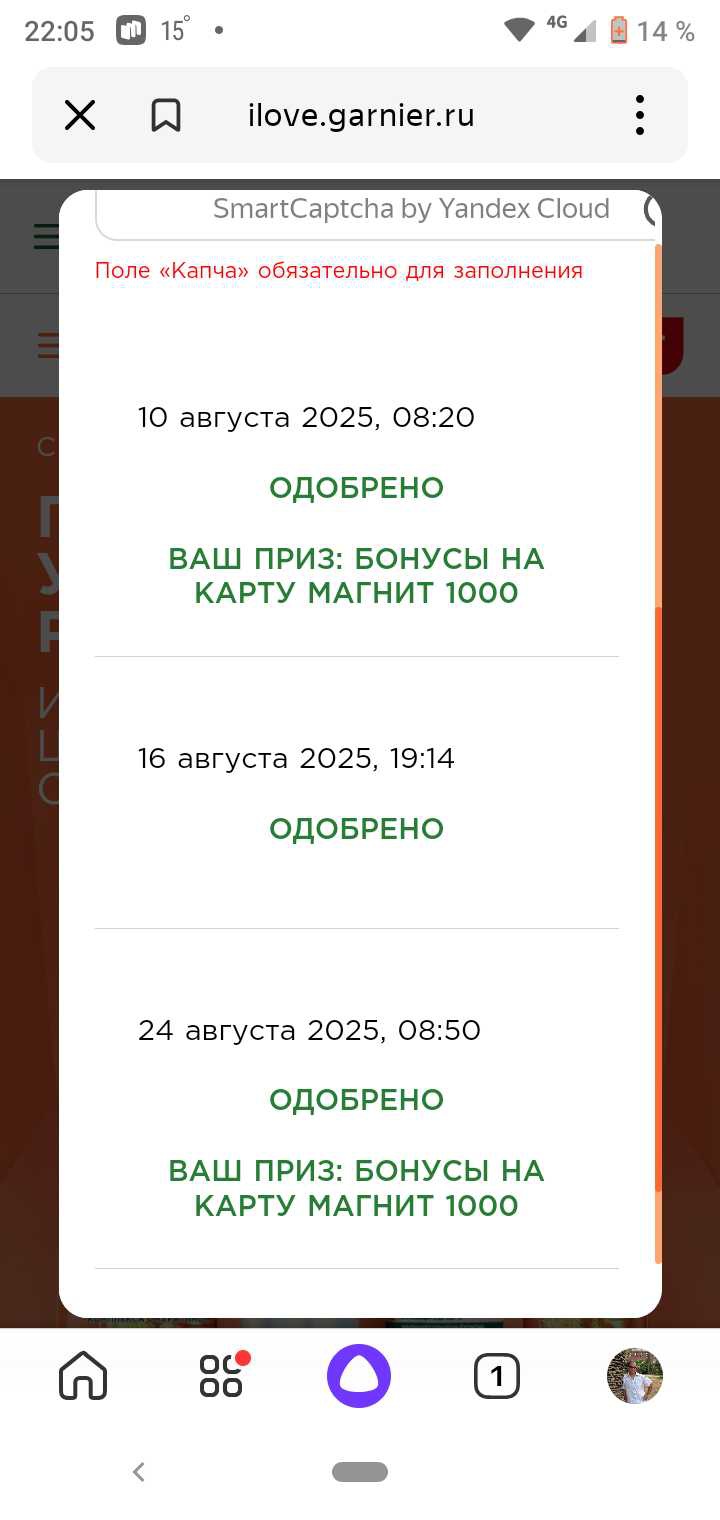Viewport: 720px width, 1520px height.
Task: Go to the browser home screen
Action: pyautogui.click(x=83, y=1376)
